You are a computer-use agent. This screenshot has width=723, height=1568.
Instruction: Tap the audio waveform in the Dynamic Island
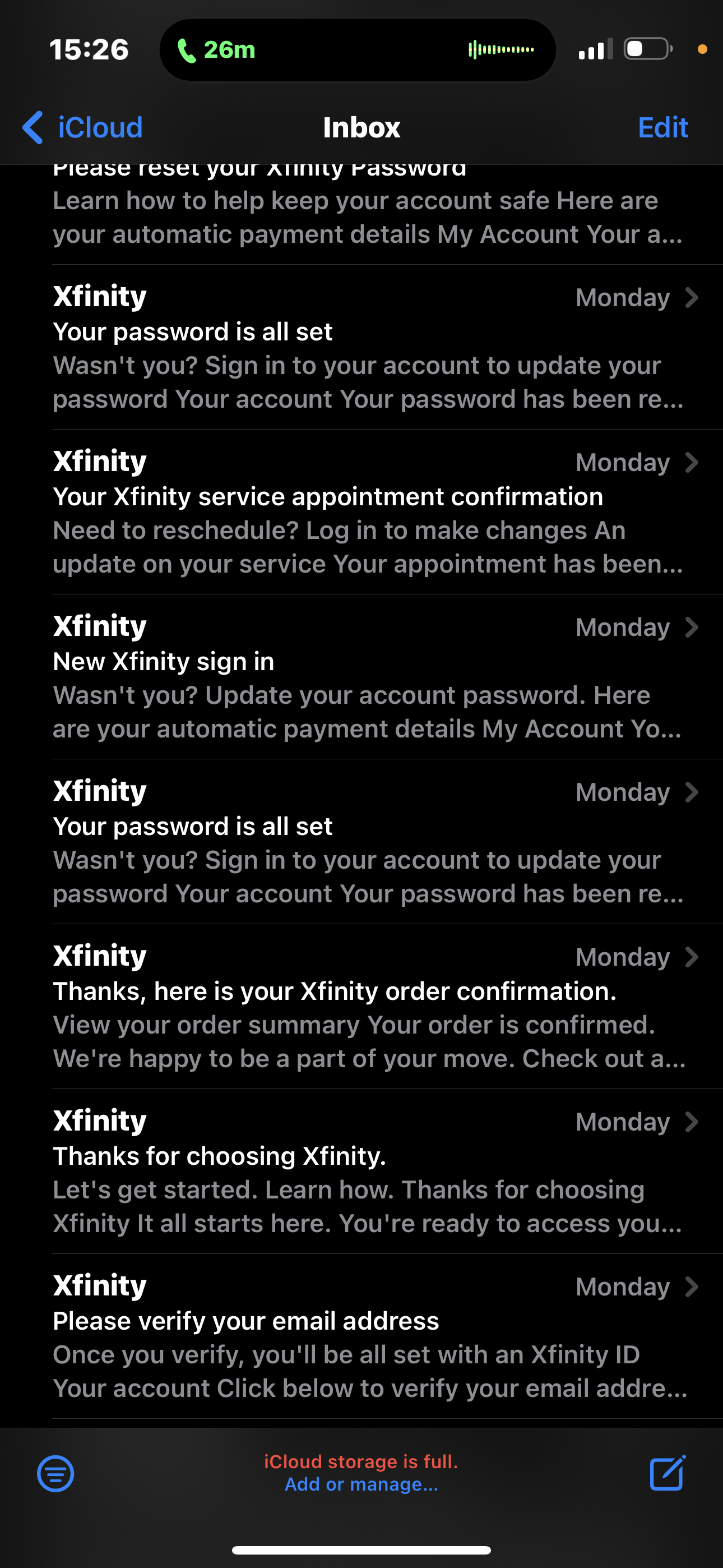coord(501,50)
